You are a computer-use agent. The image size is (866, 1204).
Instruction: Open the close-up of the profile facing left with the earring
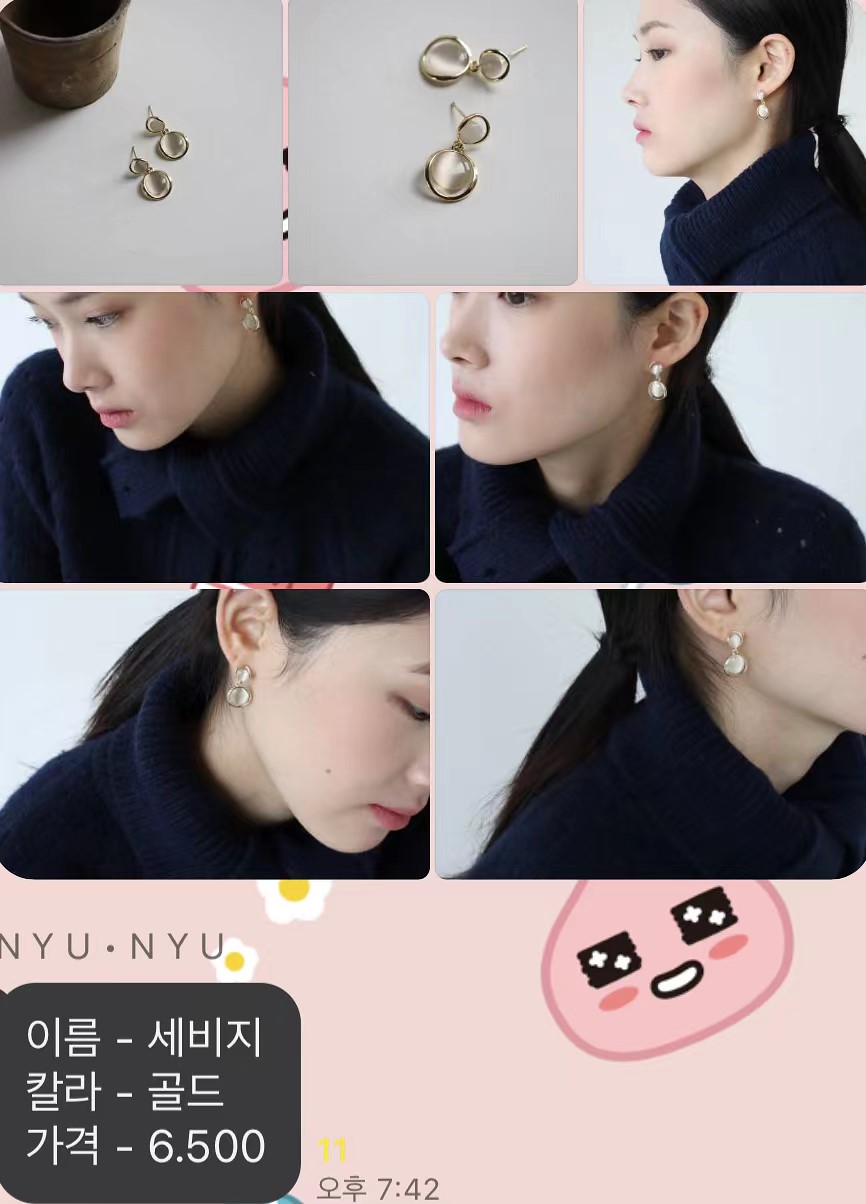(650, 436)
